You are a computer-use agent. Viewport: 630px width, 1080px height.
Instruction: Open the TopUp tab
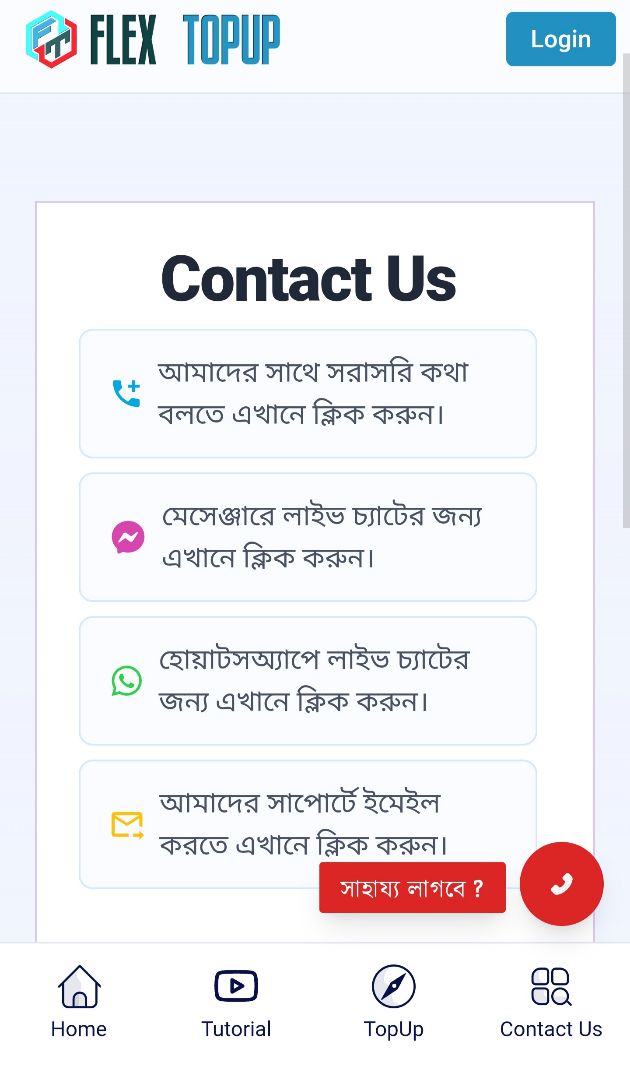393,1002
